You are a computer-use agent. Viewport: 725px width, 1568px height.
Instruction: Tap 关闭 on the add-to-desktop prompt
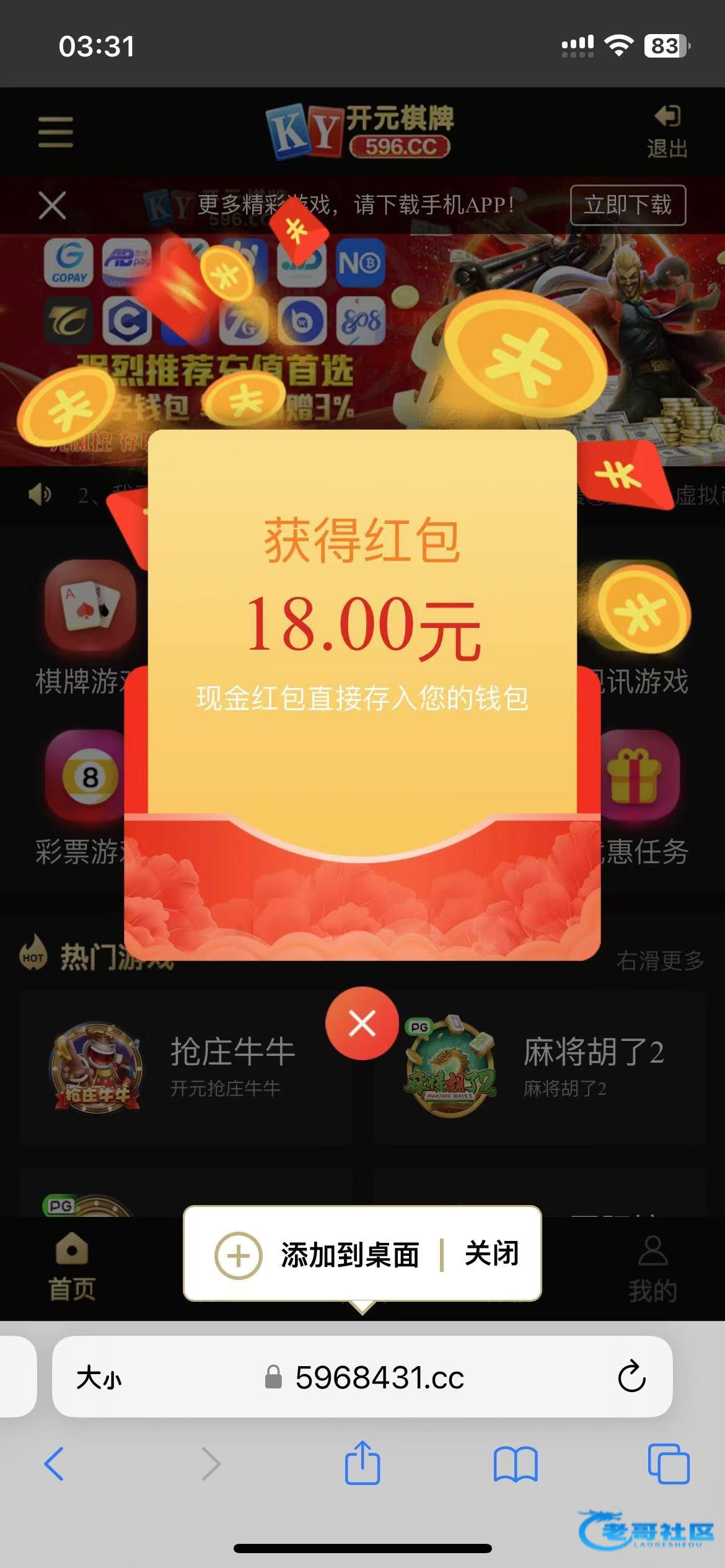coord(491,1254)
